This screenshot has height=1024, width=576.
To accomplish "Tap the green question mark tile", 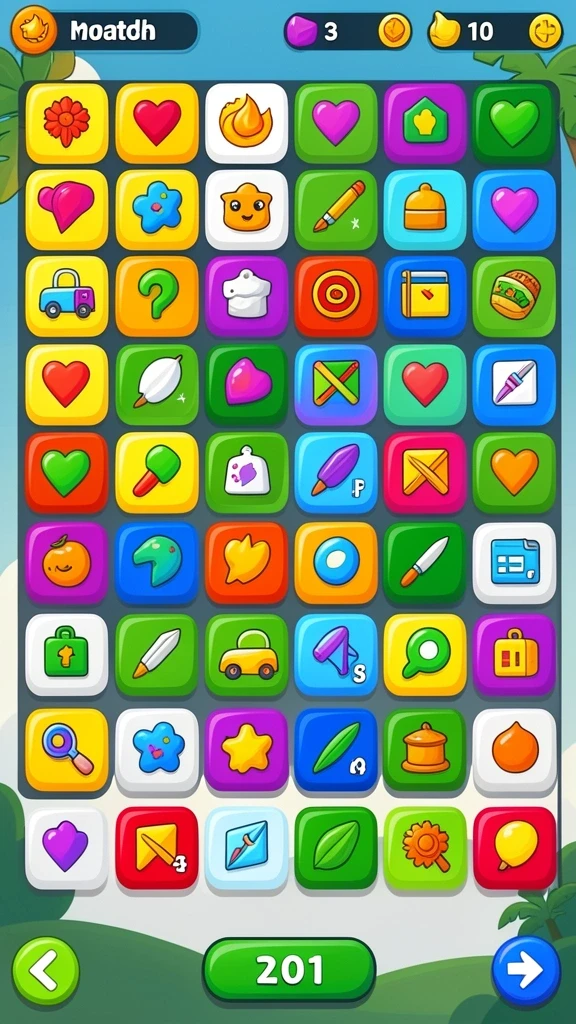I will tap(157, 296).
